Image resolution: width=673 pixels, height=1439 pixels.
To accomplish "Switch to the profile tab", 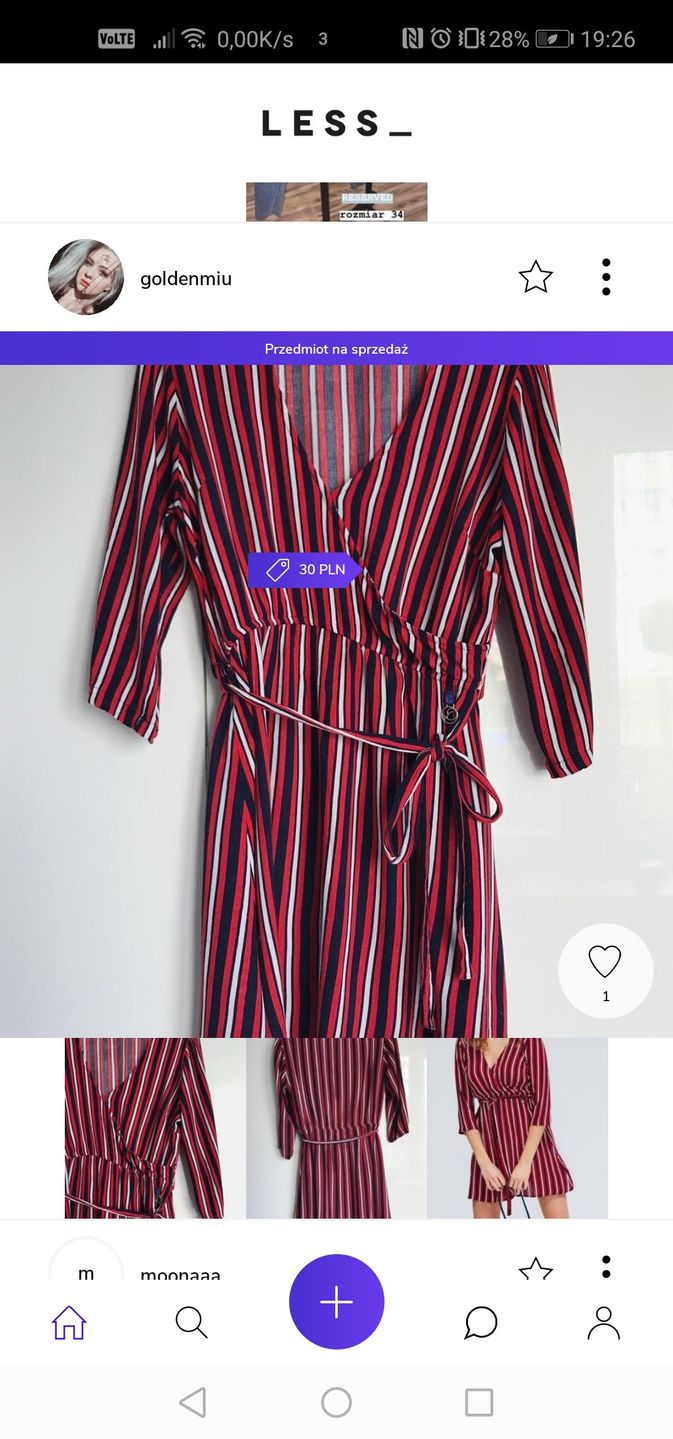I will click(603, 1322).
